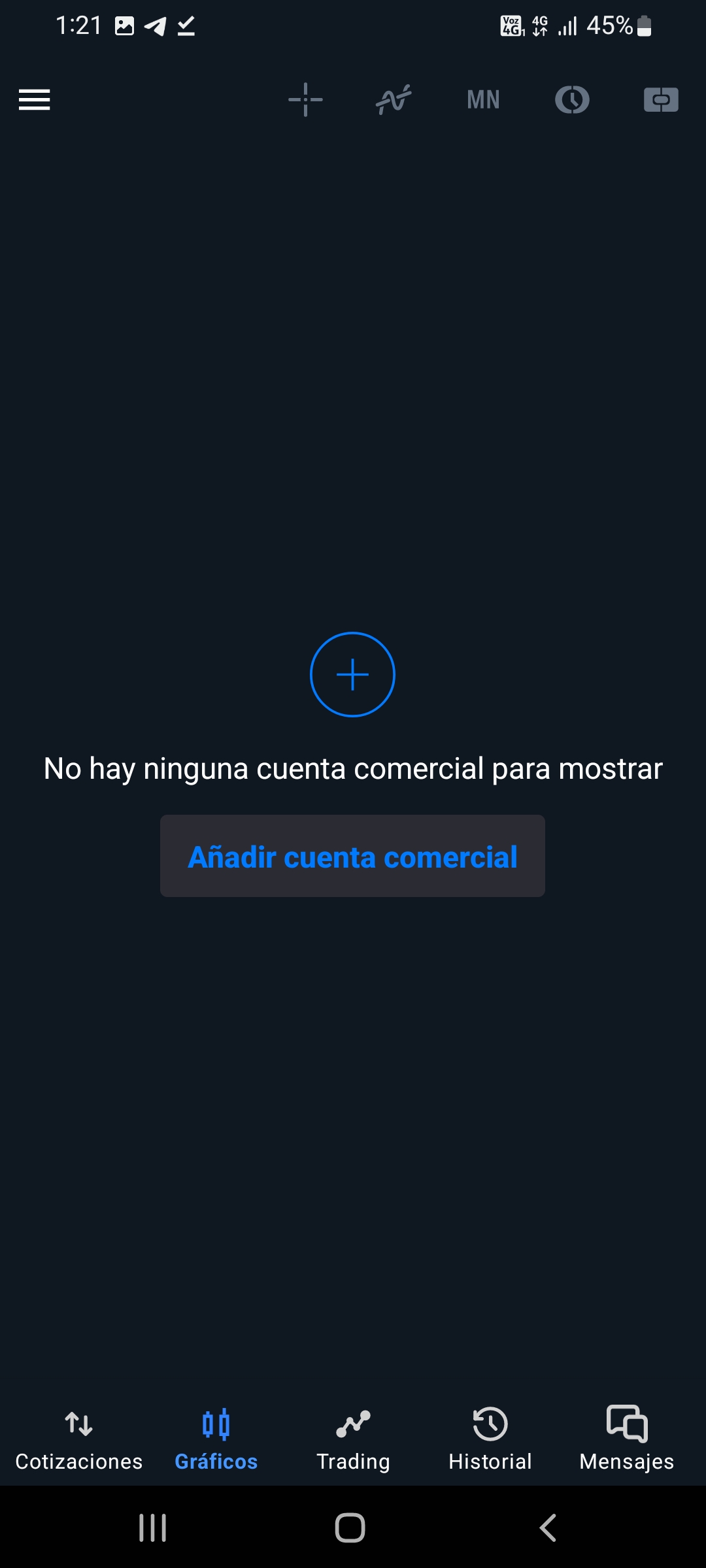Screen dimensions: 706x1568
Task: Open the hamburger drawer menu
Action: coord(35,100)
